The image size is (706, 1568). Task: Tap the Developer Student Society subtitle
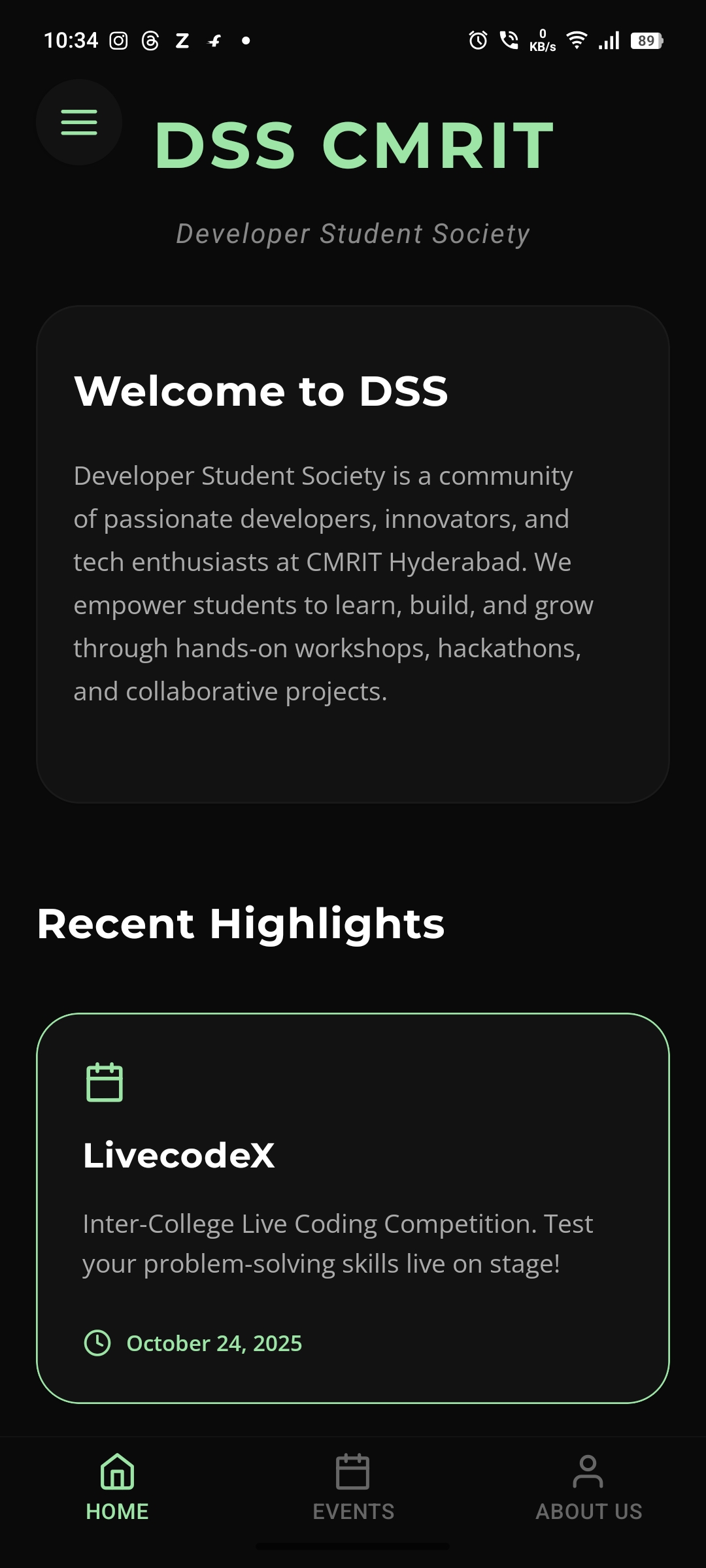tap(353, 233)
